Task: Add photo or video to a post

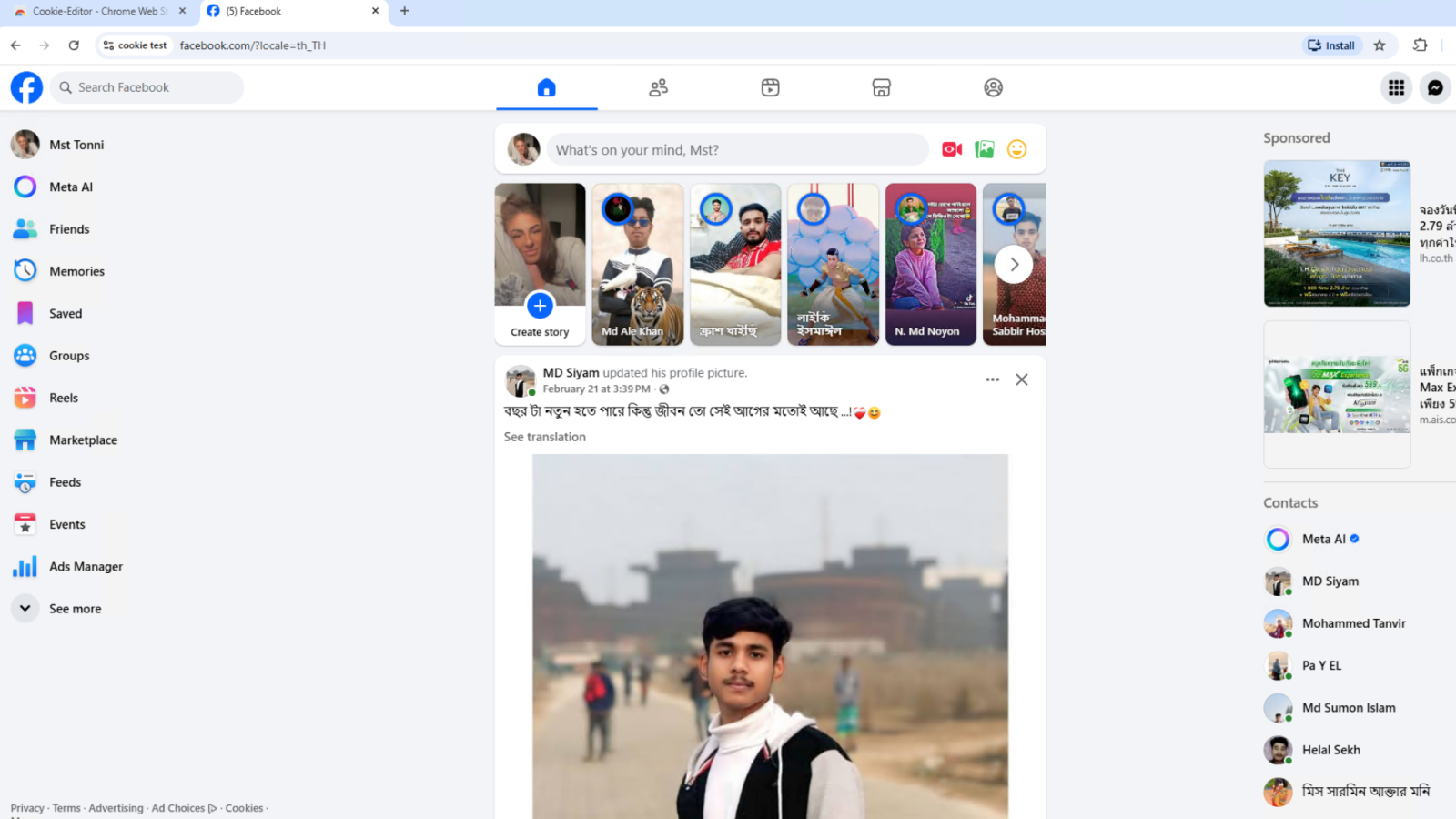Action: [x=985, y=149]
